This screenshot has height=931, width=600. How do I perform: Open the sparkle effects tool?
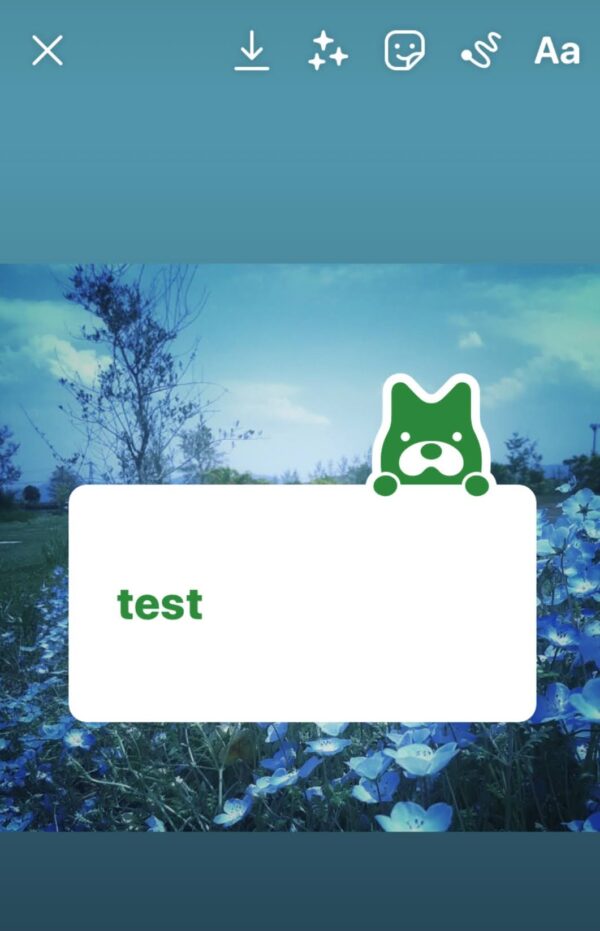point(327,50)
